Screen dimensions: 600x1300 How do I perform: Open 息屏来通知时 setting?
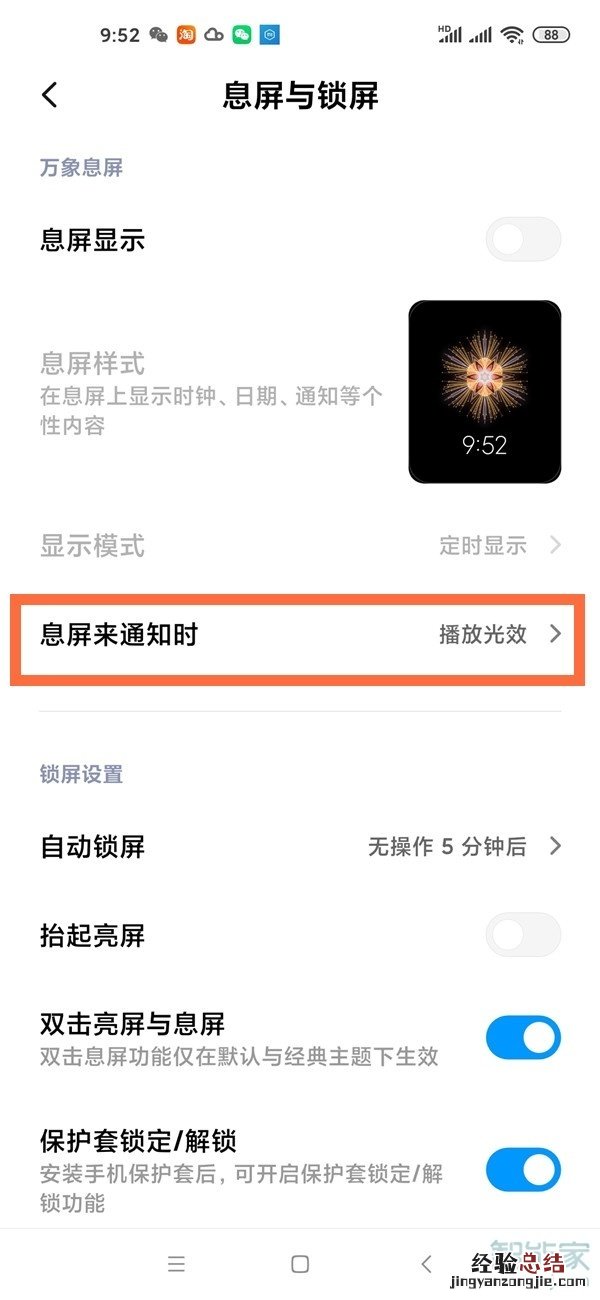pyautogui.click(x=298, y=634)
